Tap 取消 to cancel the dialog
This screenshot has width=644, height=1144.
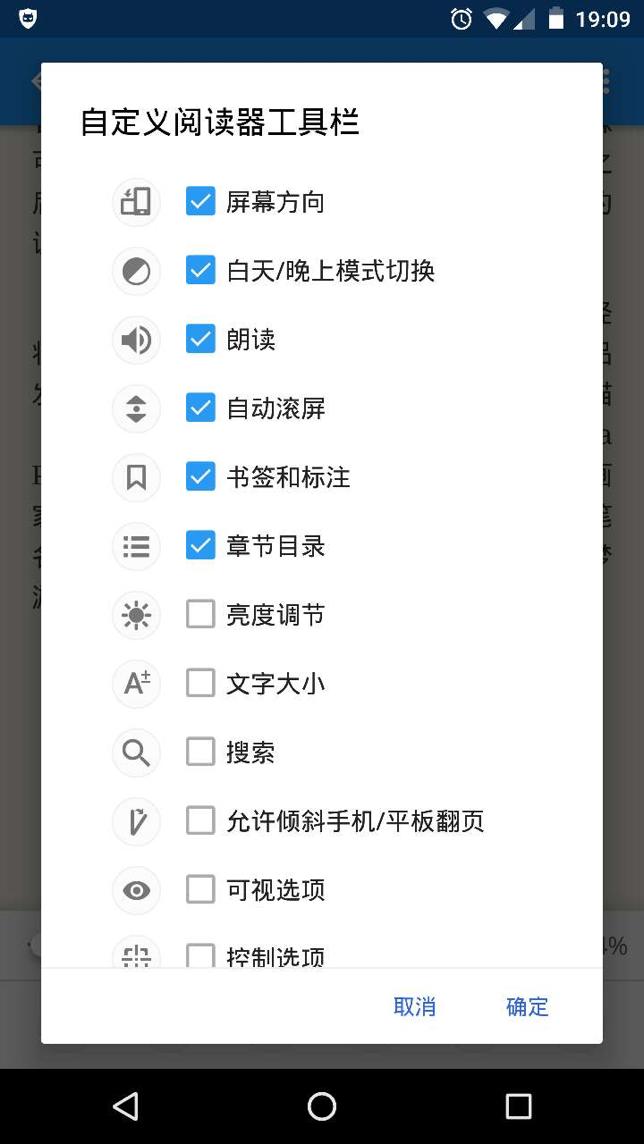pos(414,1007)
